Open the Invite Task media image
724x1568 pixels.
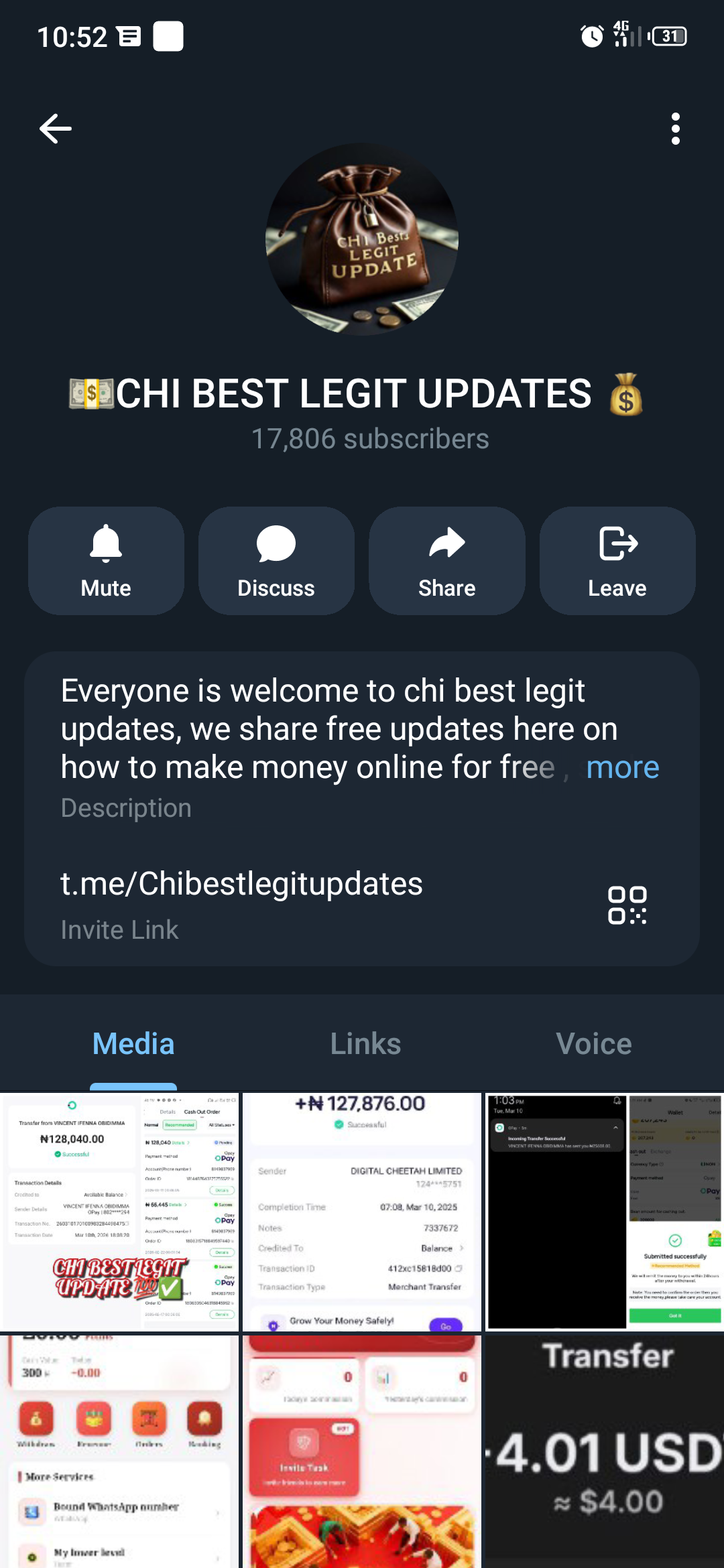click(x=362, y=1451)
